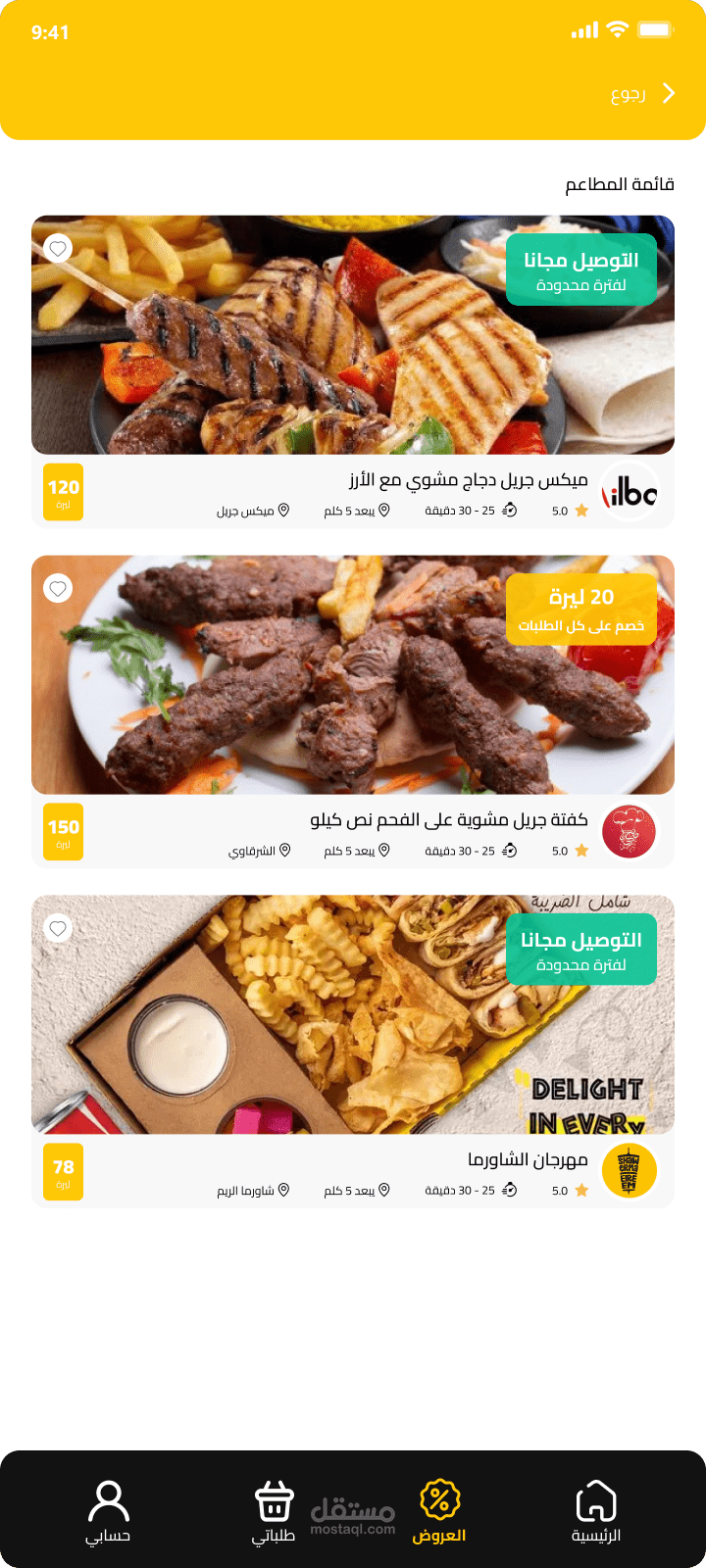706x1568 pixels.
Task: Switch to the الرئيسية tab
Action: click(x=596, y=1511)
